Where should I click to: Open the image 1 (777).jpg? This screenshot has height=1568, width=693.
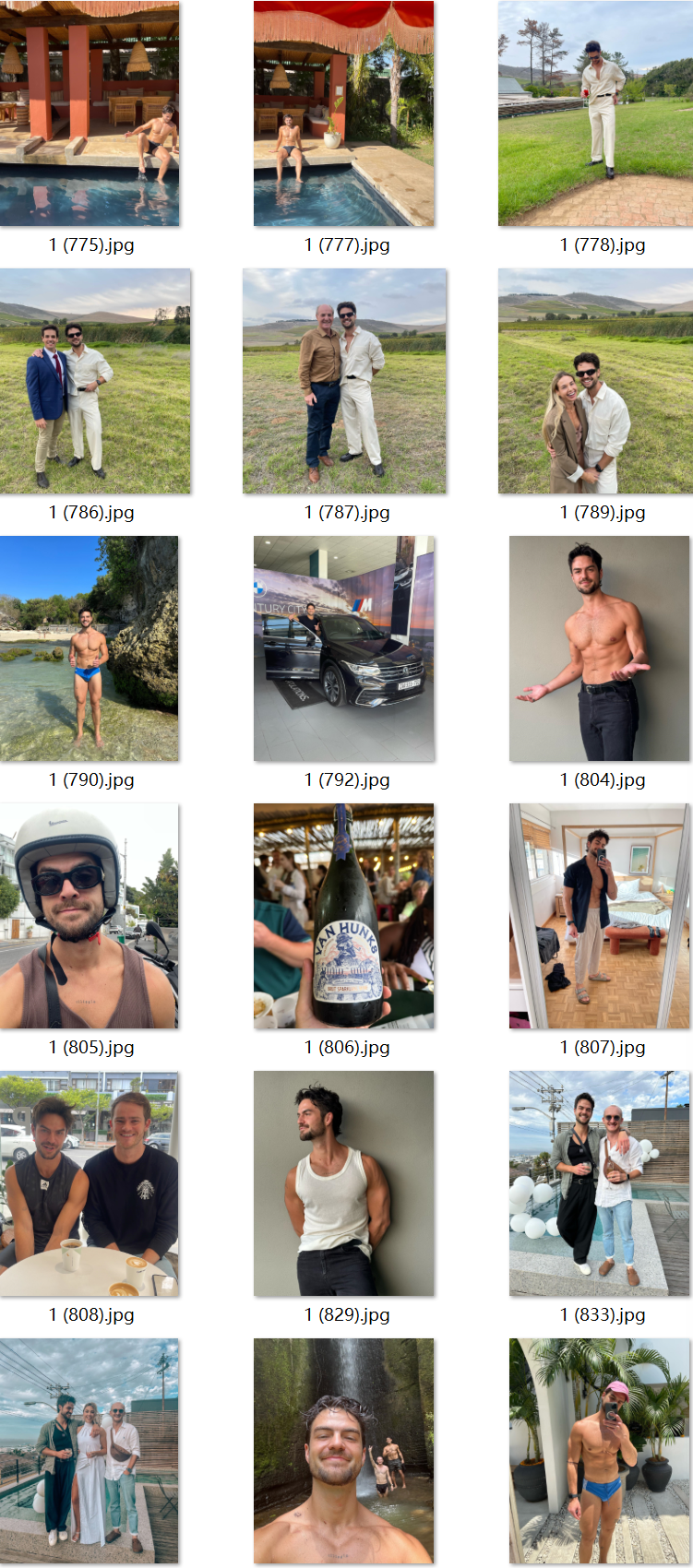(343, 113)
